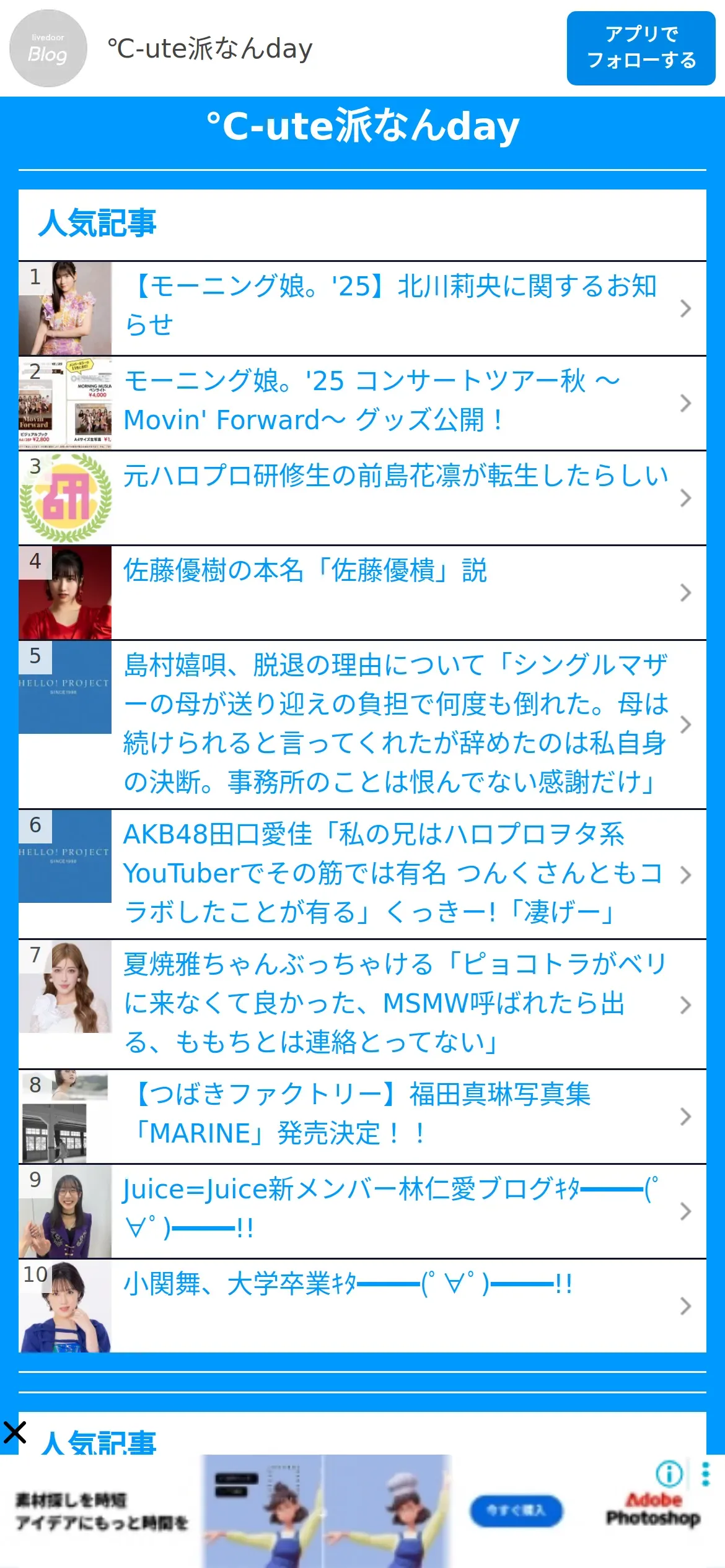Open the livedoor Blog logo
The image size is (725, 1568).
coord(48,48)
